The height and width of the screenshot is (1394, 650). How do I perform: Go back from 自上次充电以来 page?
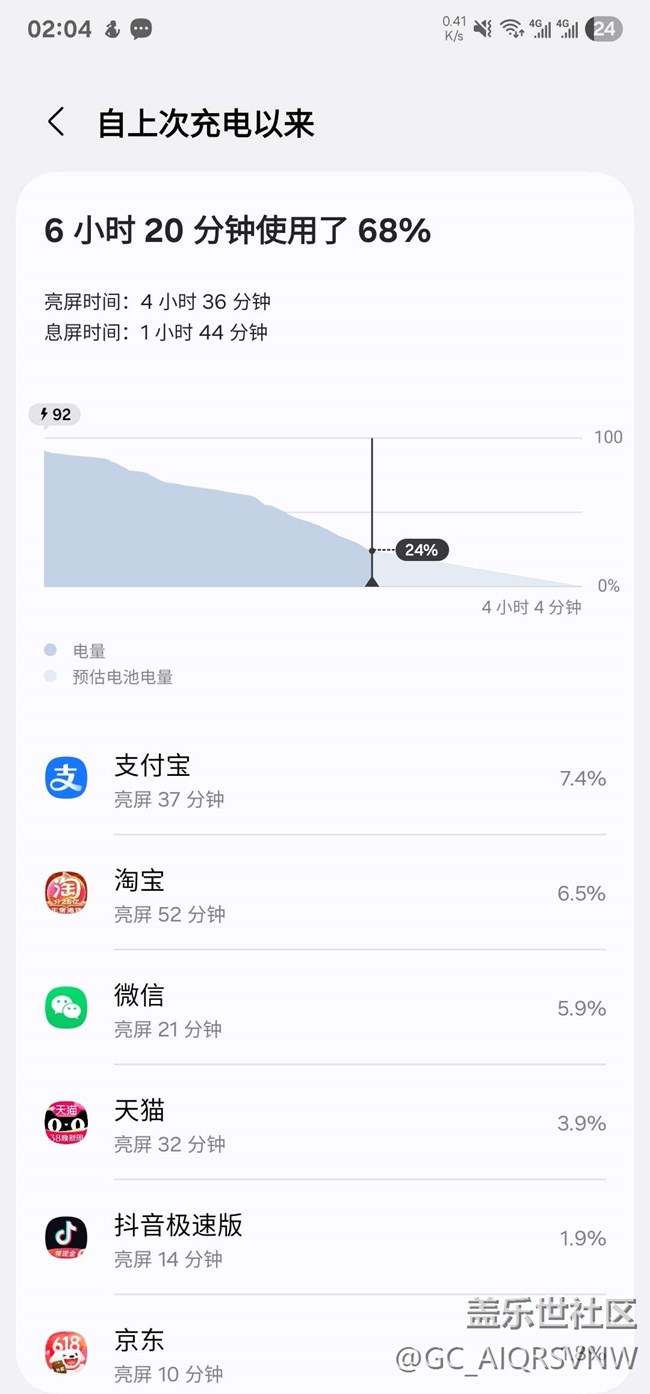56,123
